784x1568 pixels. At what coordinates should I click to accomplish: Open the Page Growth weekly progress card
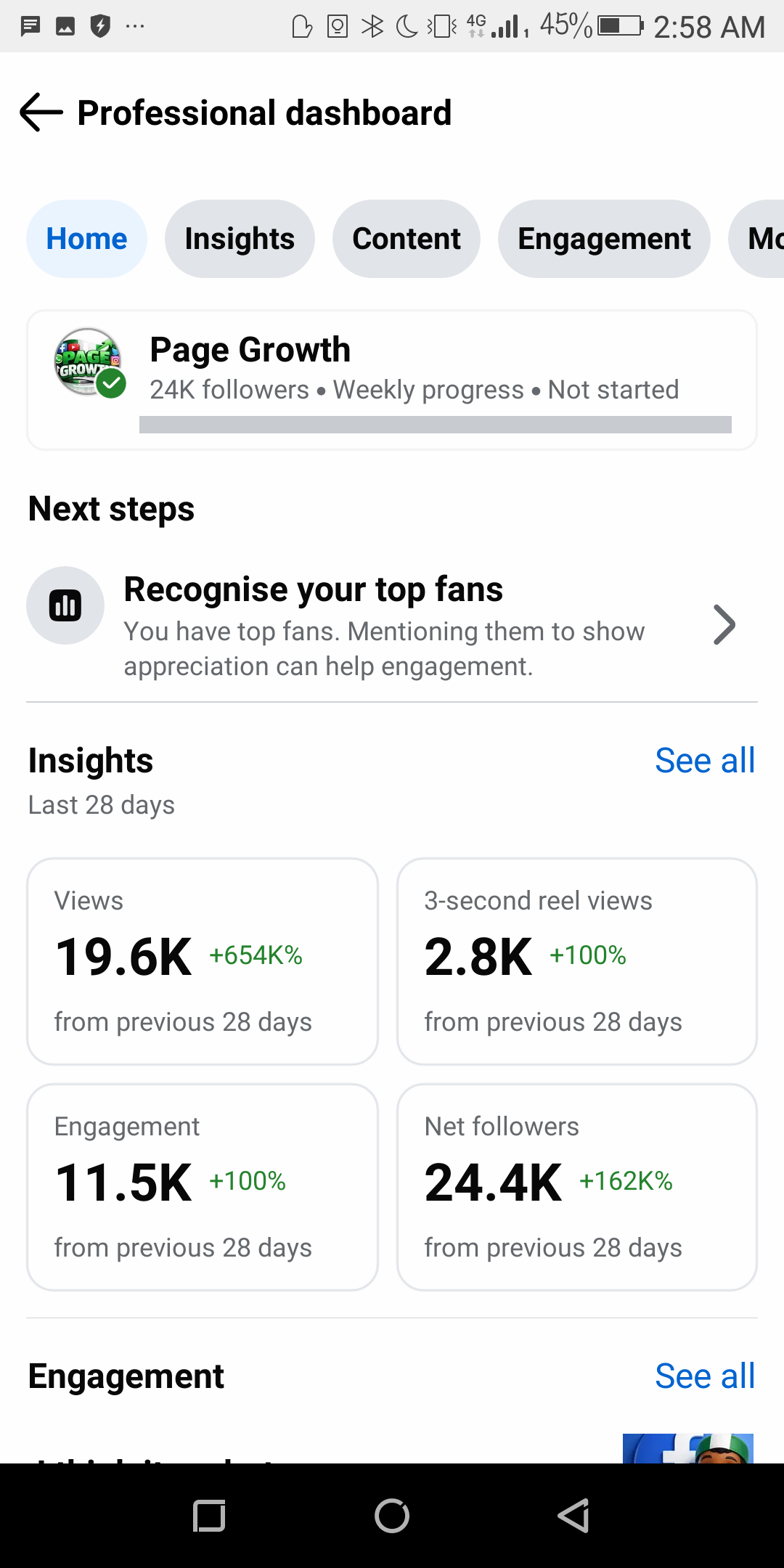392,380
